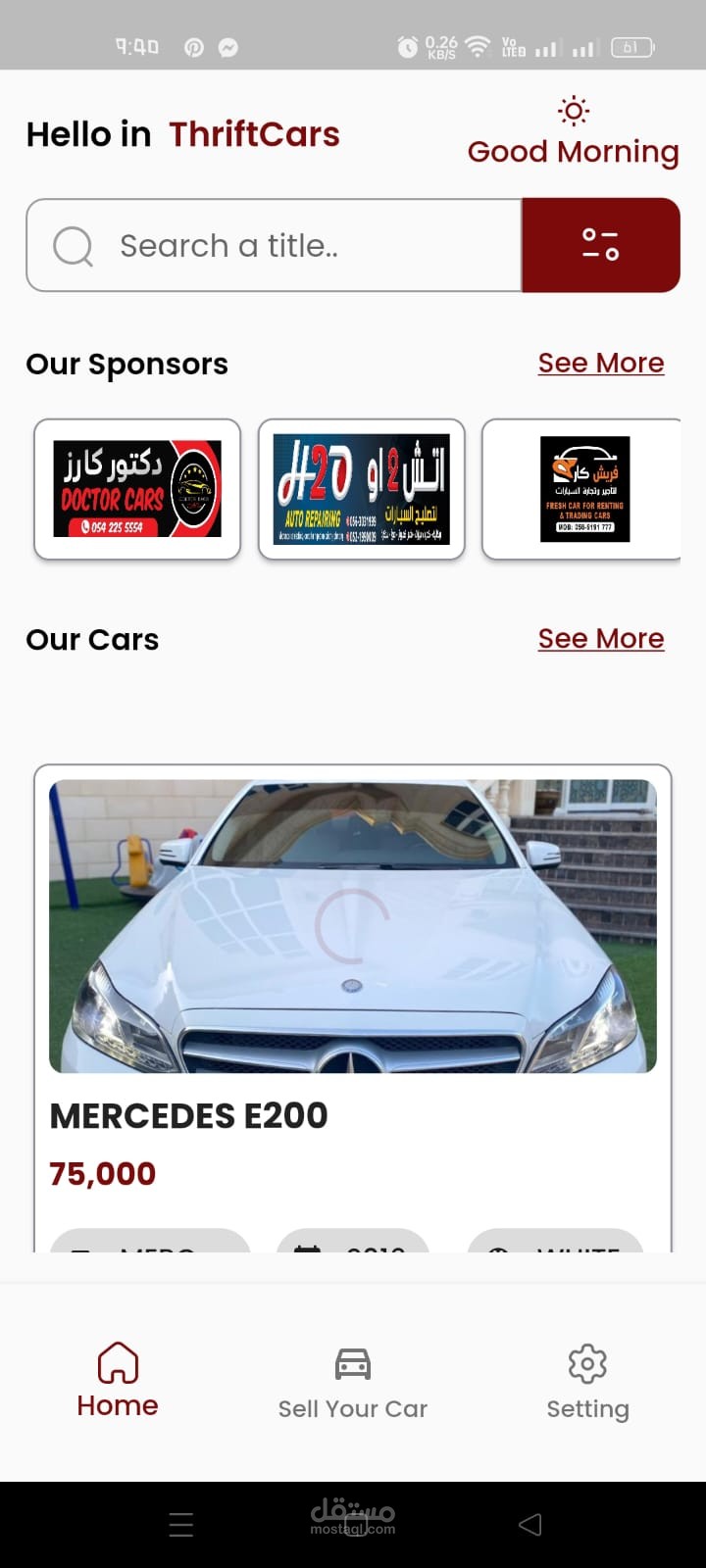Open the Setting tab
706x1568 pixels.
click(587, 1382)
